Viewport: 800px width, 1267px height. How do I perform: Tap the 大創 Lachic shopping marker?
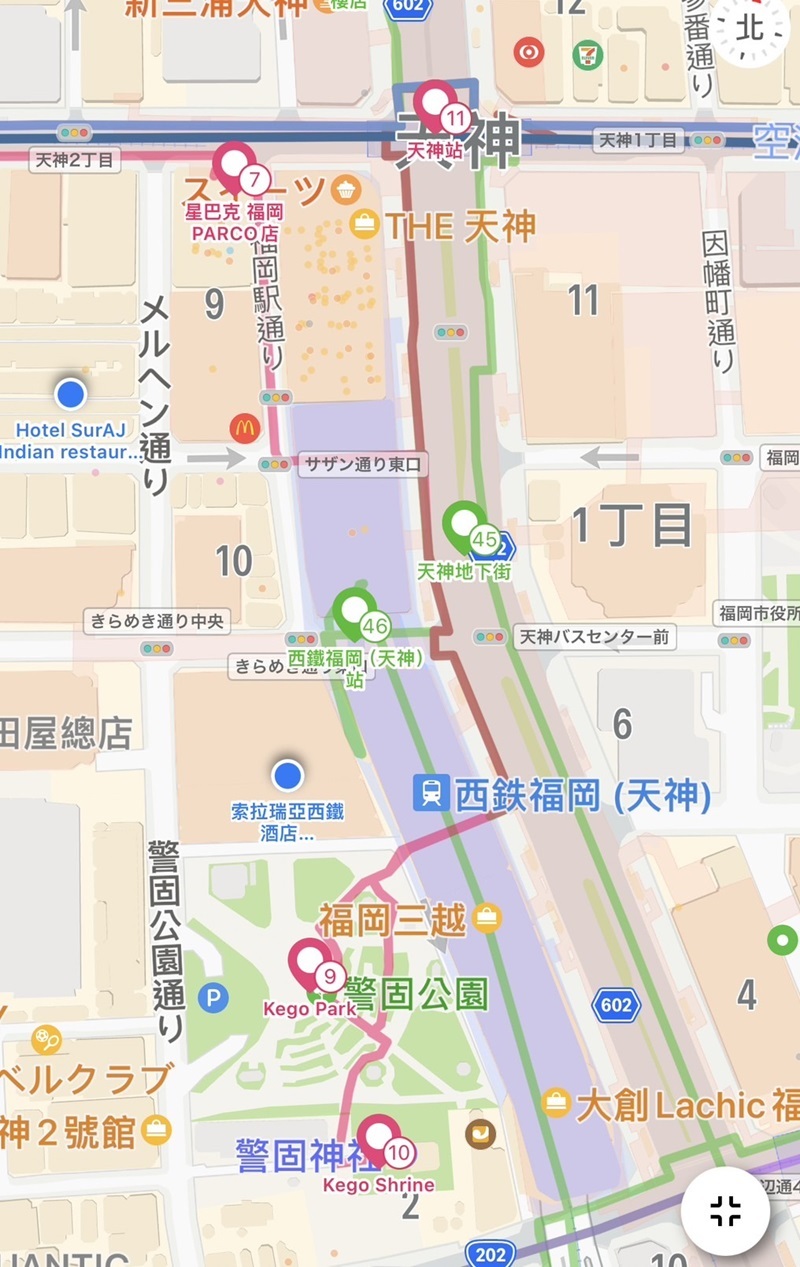[x=556, y=1103]
